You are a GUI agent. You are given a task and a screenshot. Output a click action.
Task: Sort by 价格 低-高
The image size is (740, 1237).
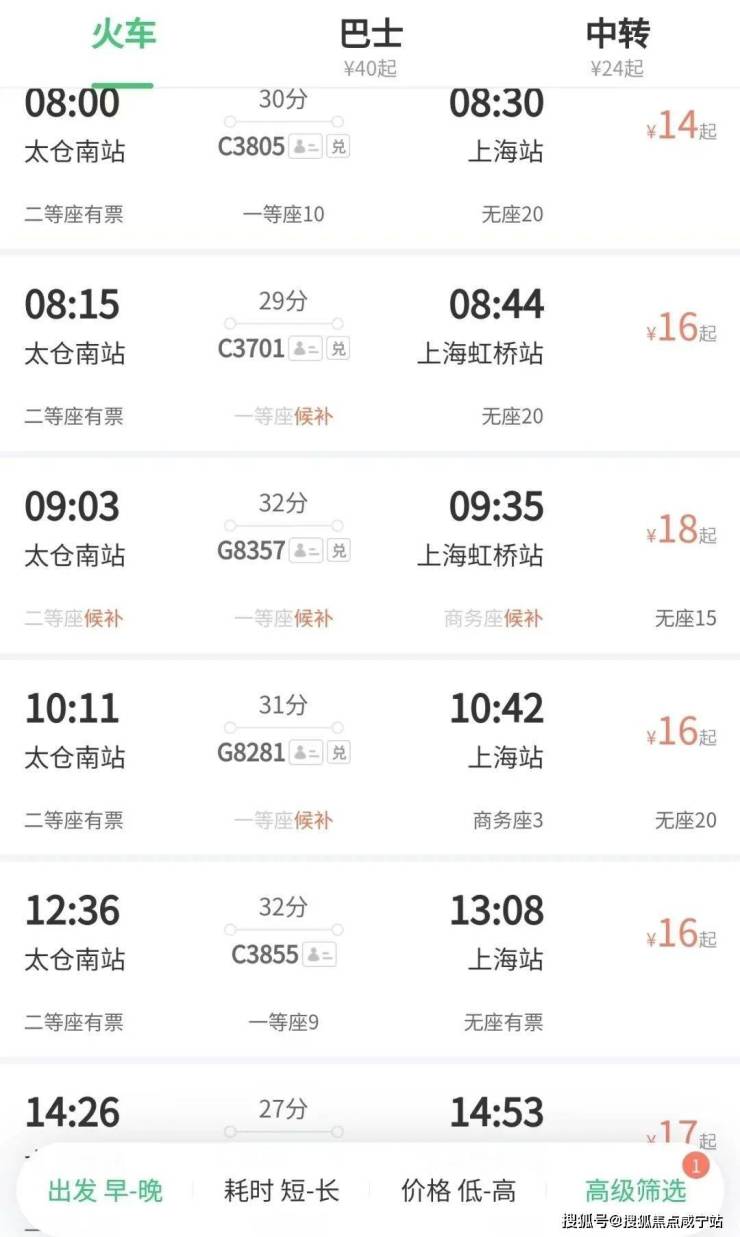pos(459,1191)
